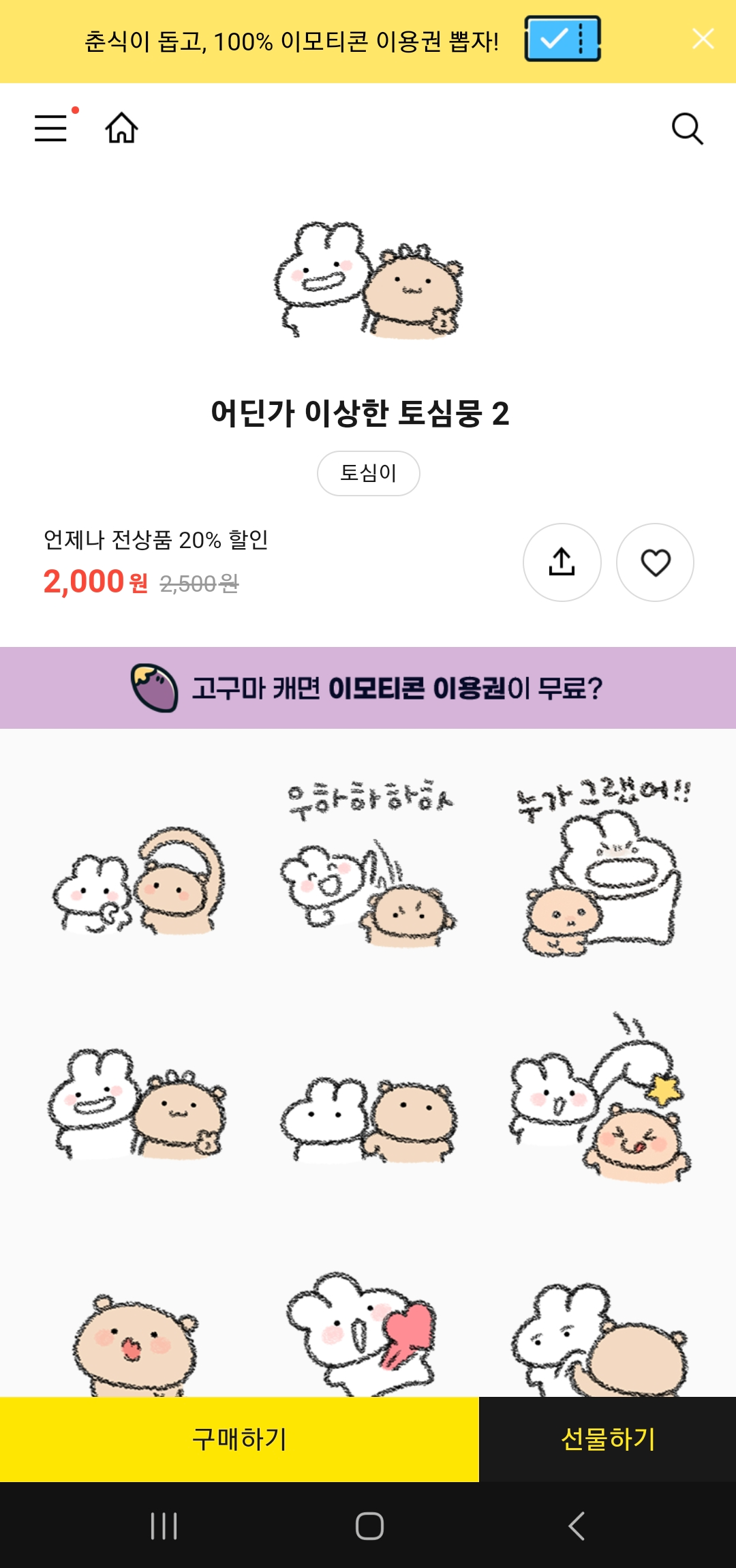Image resolution: width=736 pixels, height=1568 pixels.
Task: Like this emoticon with the heart icon
Action: (655, 562)
